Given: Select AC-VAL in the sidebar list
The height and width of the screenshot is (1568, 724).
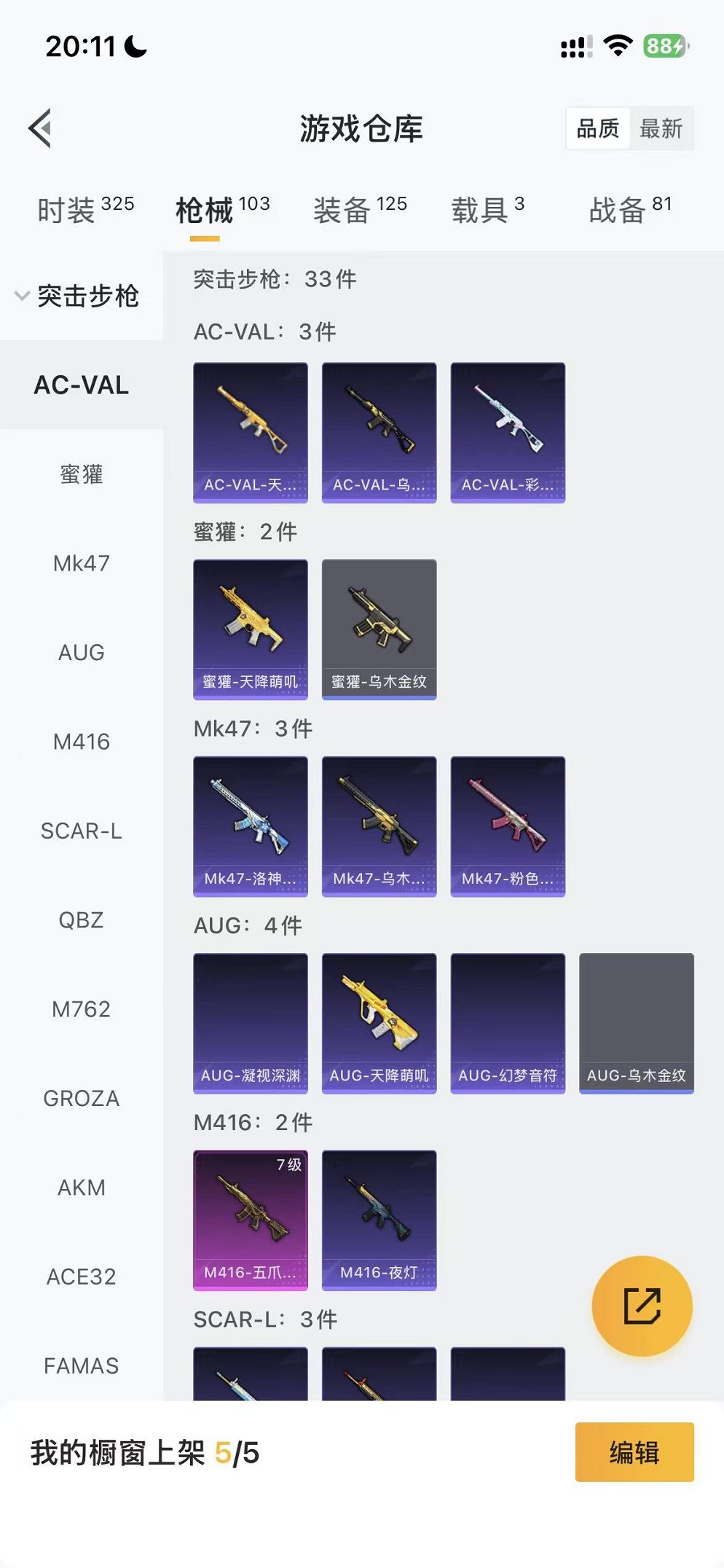Looking at the screenshot, I should tap(83, 385).
